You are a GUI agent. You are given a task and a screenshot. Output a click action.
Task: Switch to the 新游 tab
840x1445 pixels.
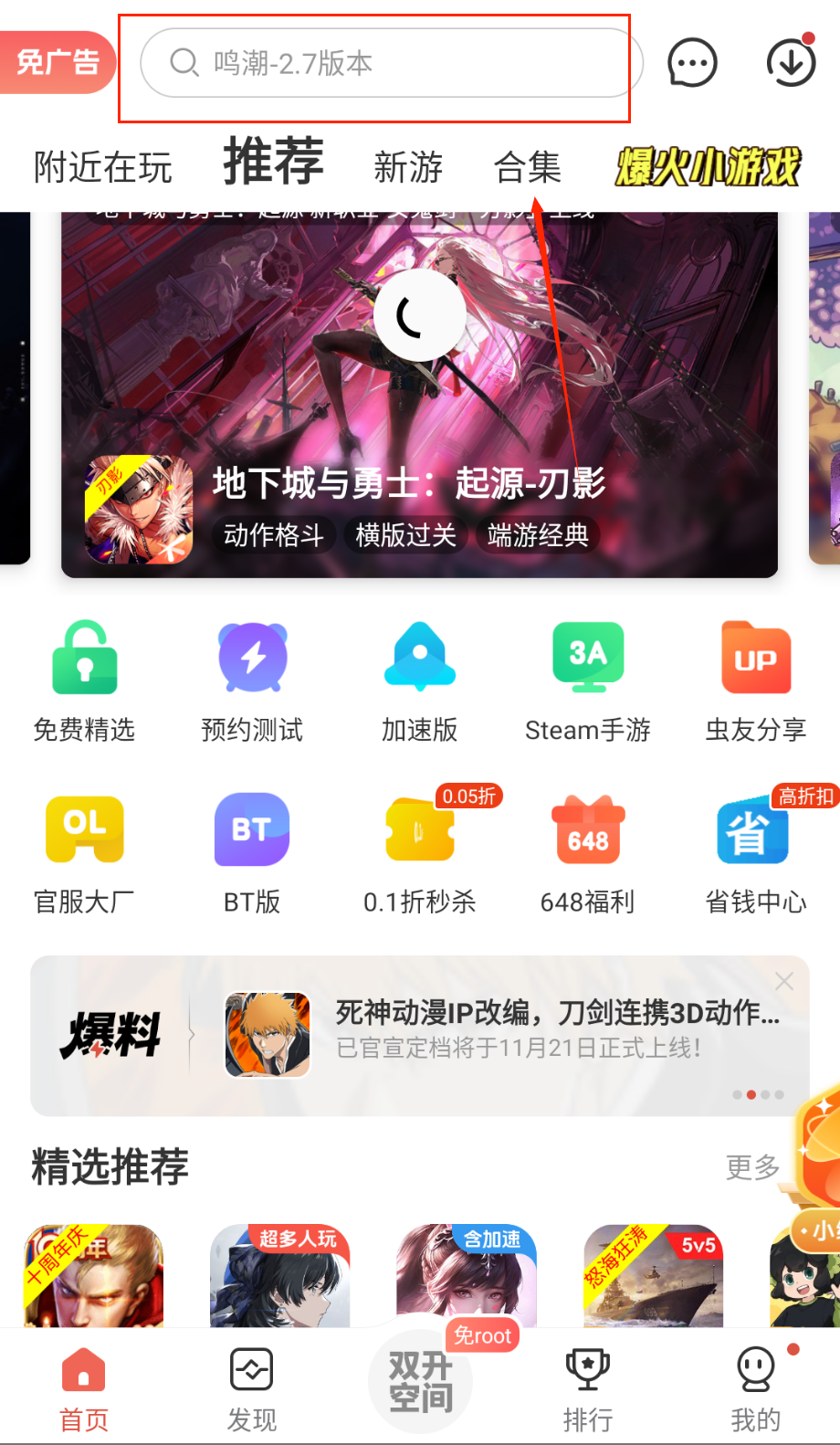[408, 168]
